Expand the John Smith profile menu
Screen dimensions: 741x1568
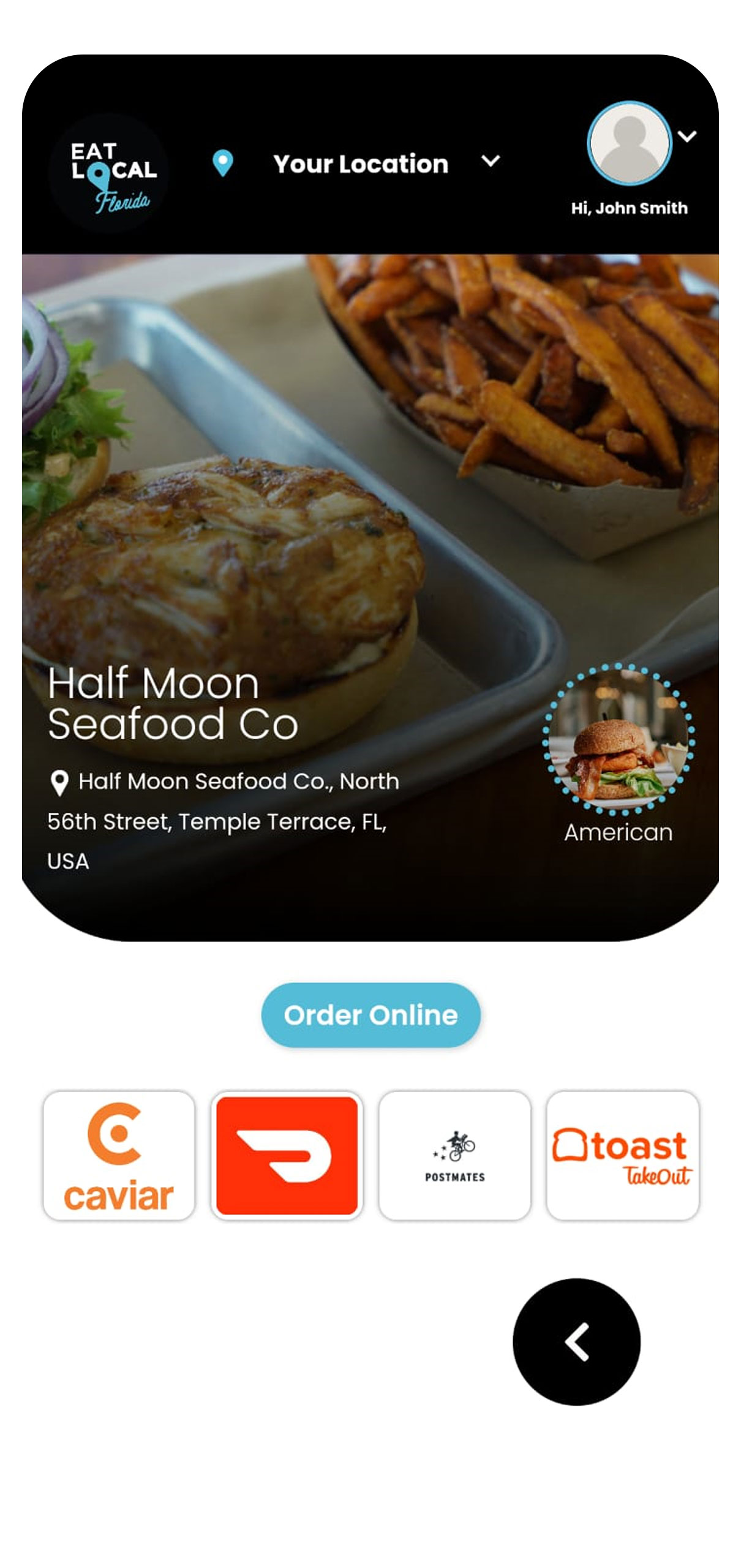click(x=687, y=137)
